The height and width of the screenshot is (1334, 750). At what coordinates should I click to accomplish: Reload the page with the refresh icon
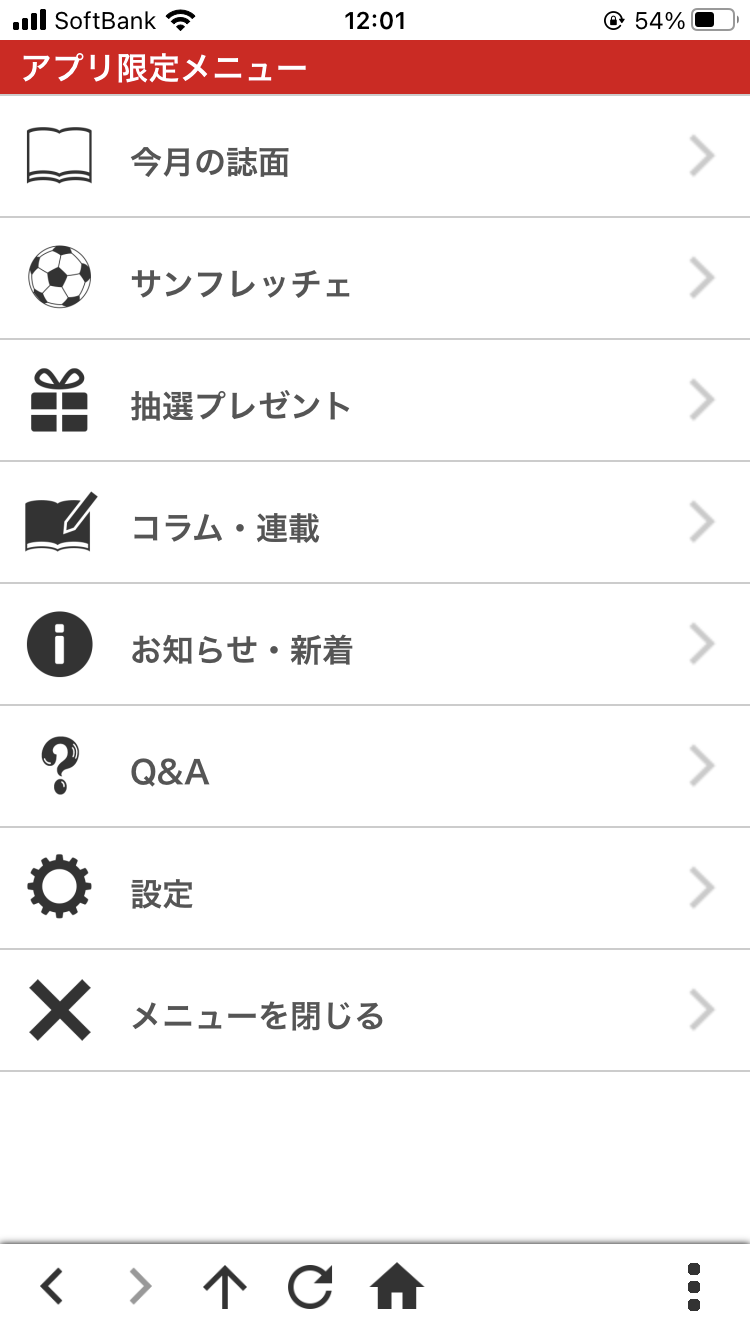[310, 1286]
